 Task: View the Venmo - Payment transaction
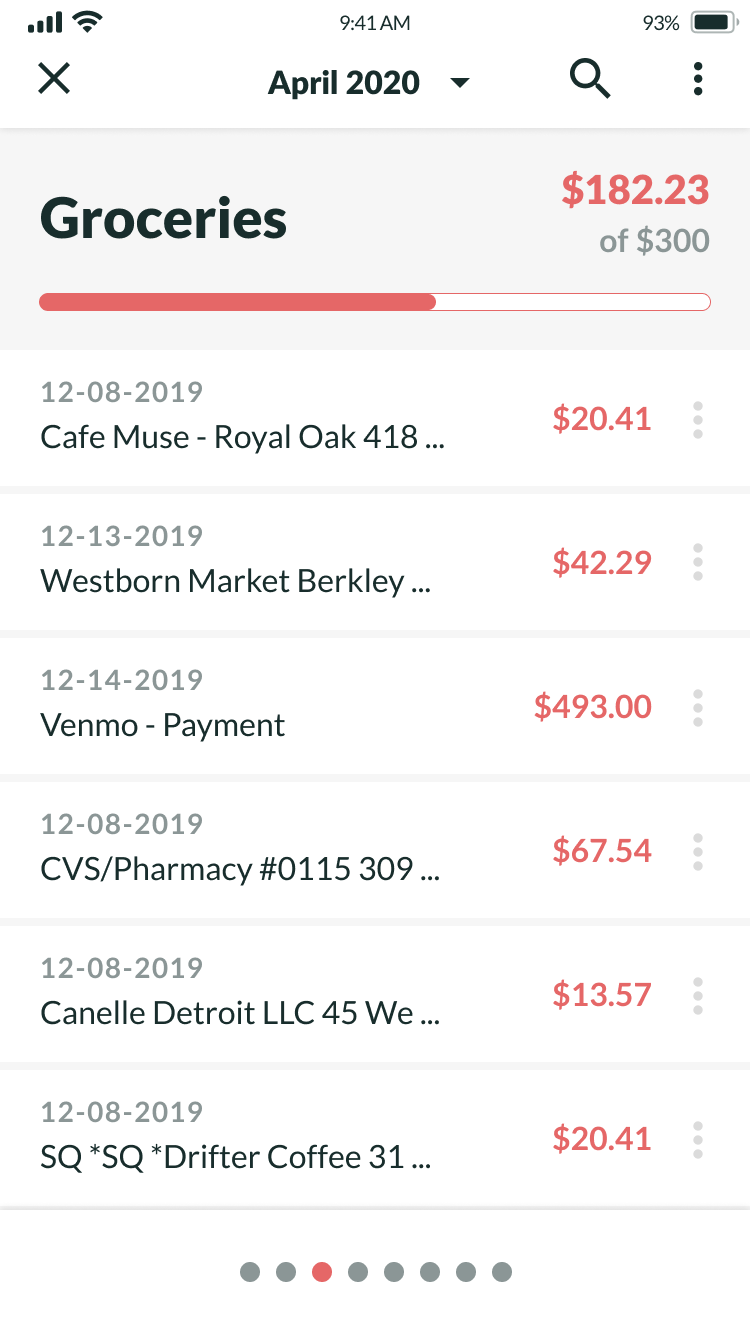(x=164, y=707)
